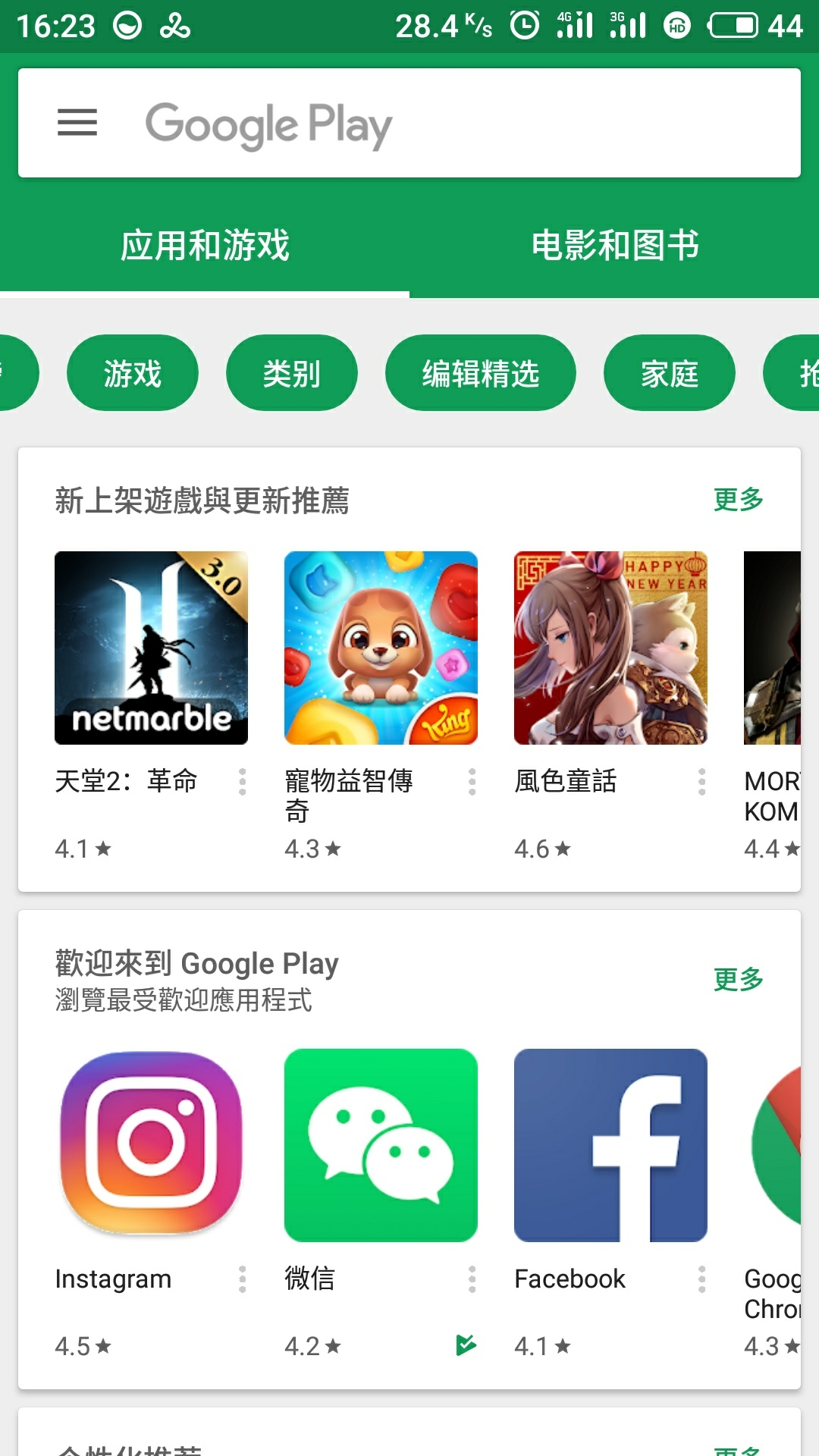
Task: Select the 風色童話 game icon
Action: pyautogui.click(x=610, y=648)
